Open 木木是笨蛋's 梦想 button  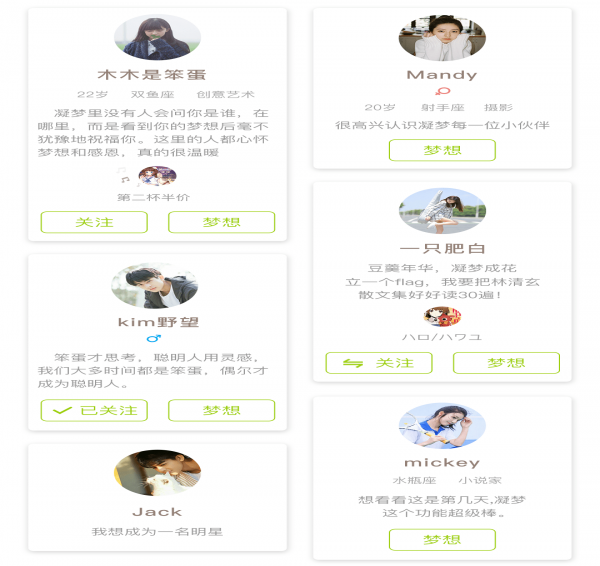point(221,222)
